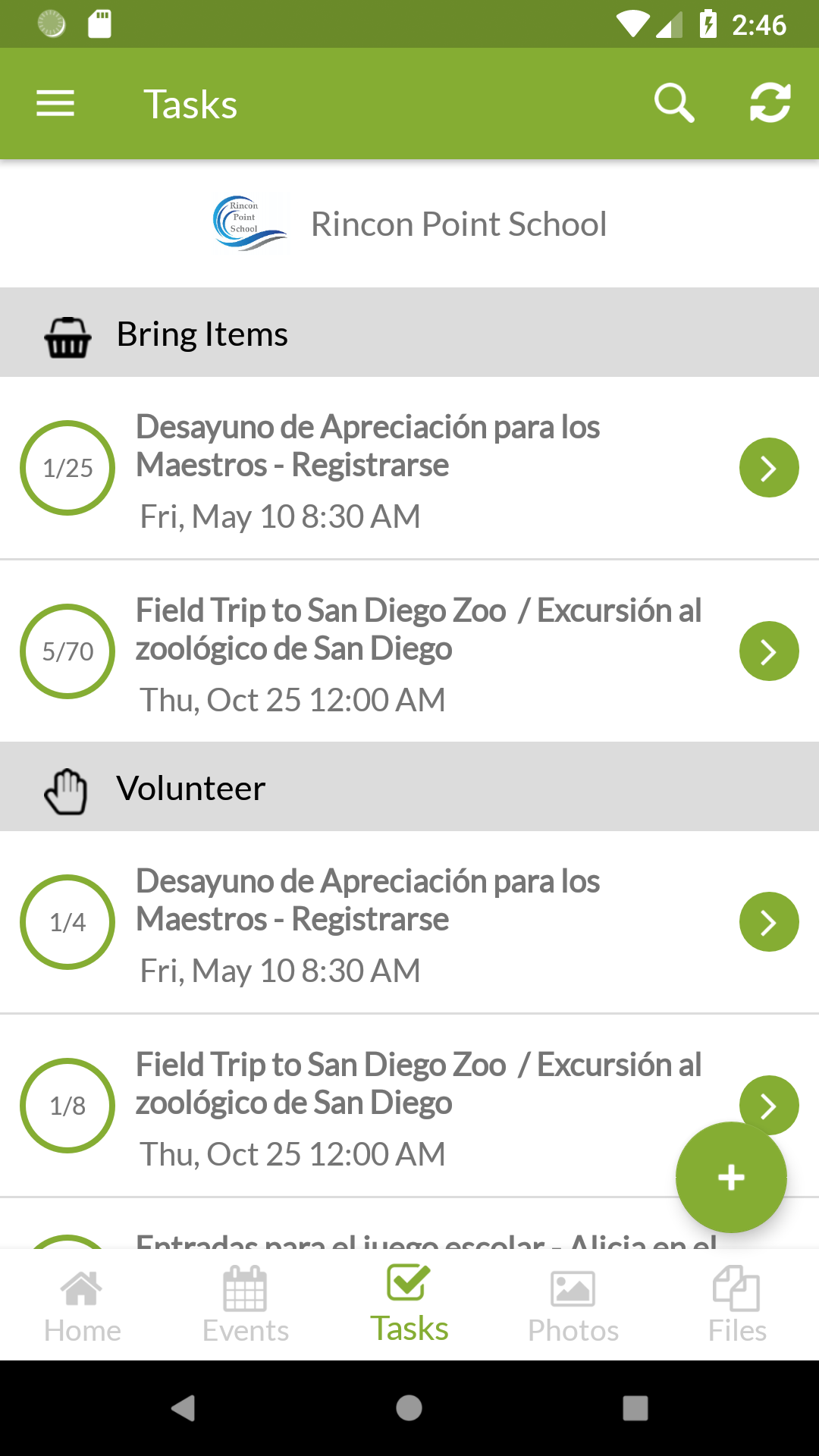Screen dimensions: 819x1456
Task: Open Desayuno task under Bring Items
Action: click(x=768, y=468)
